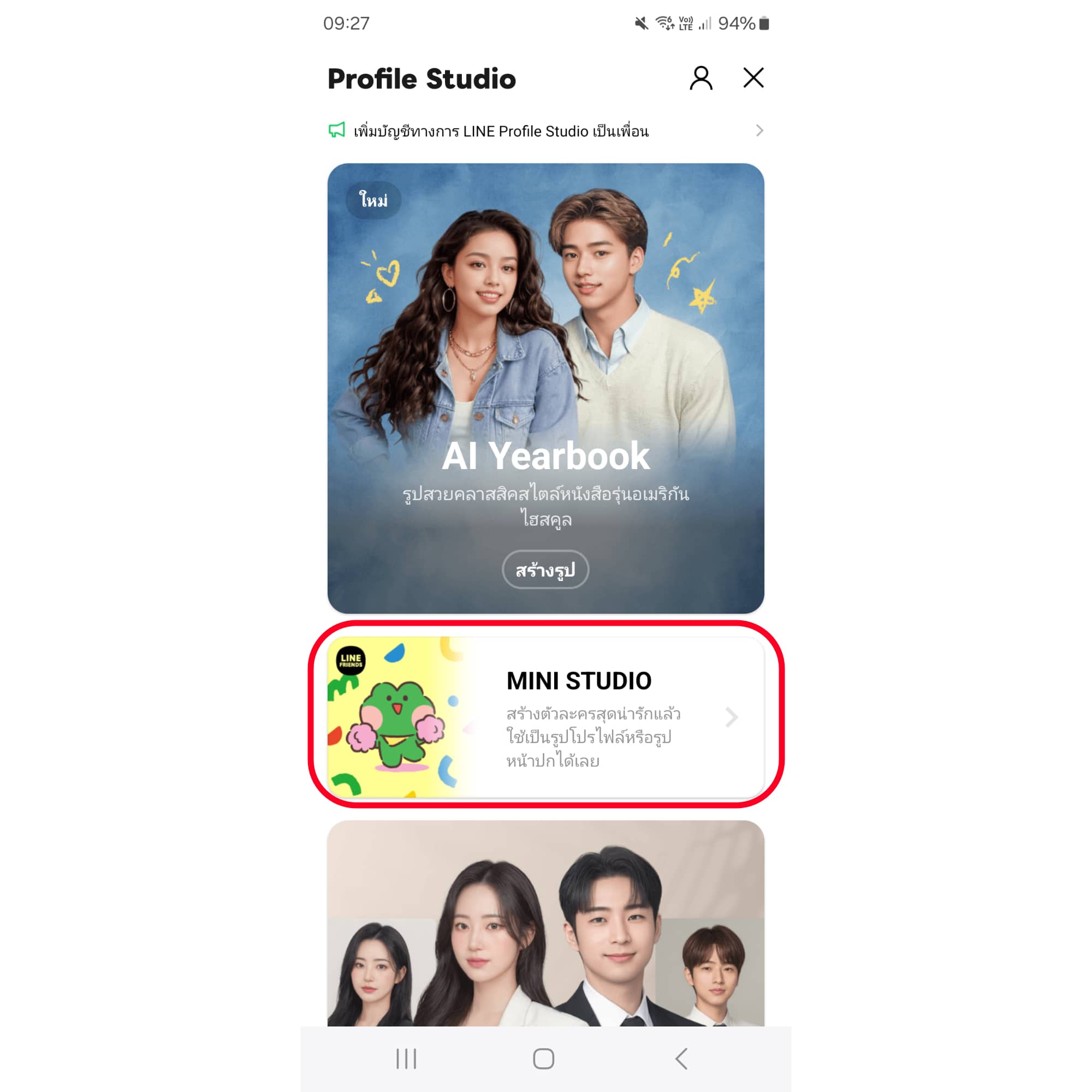This screenshot has width=1092, height=1092.
Task: Open the MINI STUDIO card
Action: pos(545,717)
